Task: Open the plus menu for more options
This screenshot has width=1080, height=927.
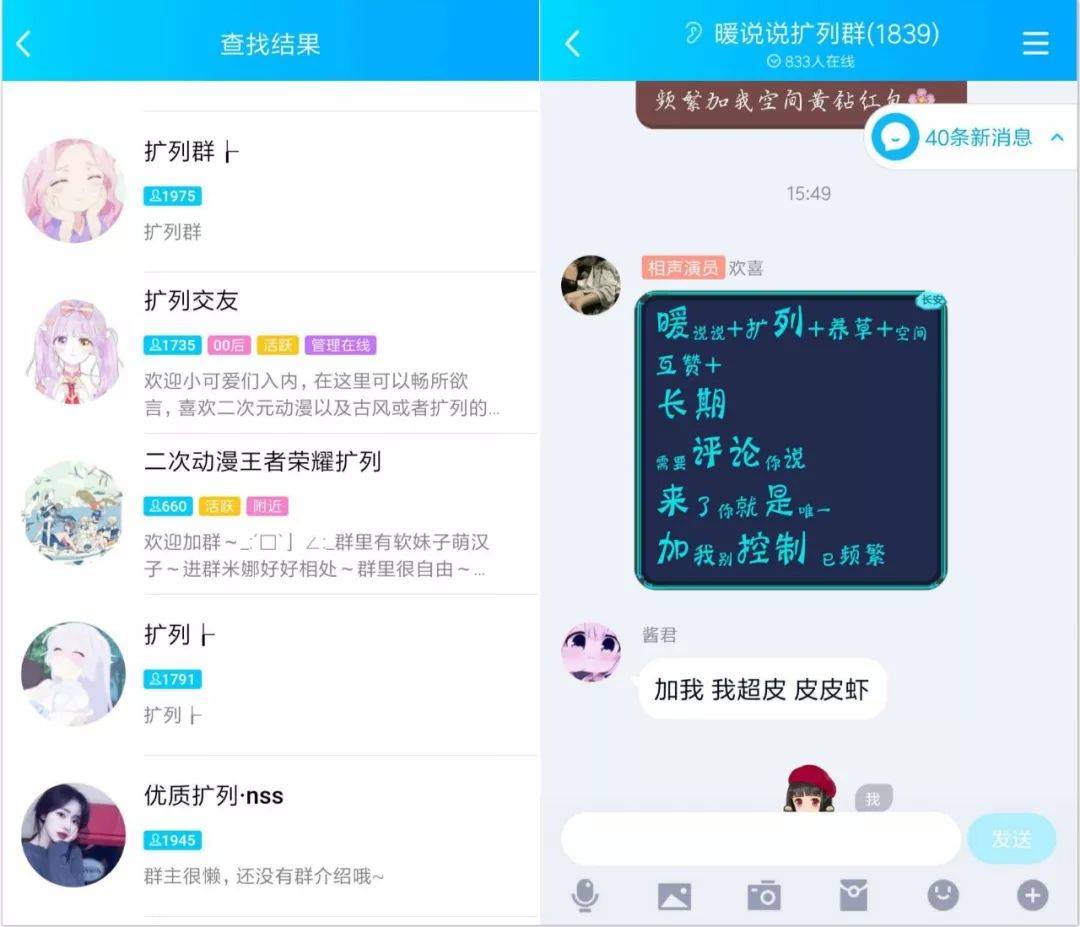Action: coord(1032,895)
